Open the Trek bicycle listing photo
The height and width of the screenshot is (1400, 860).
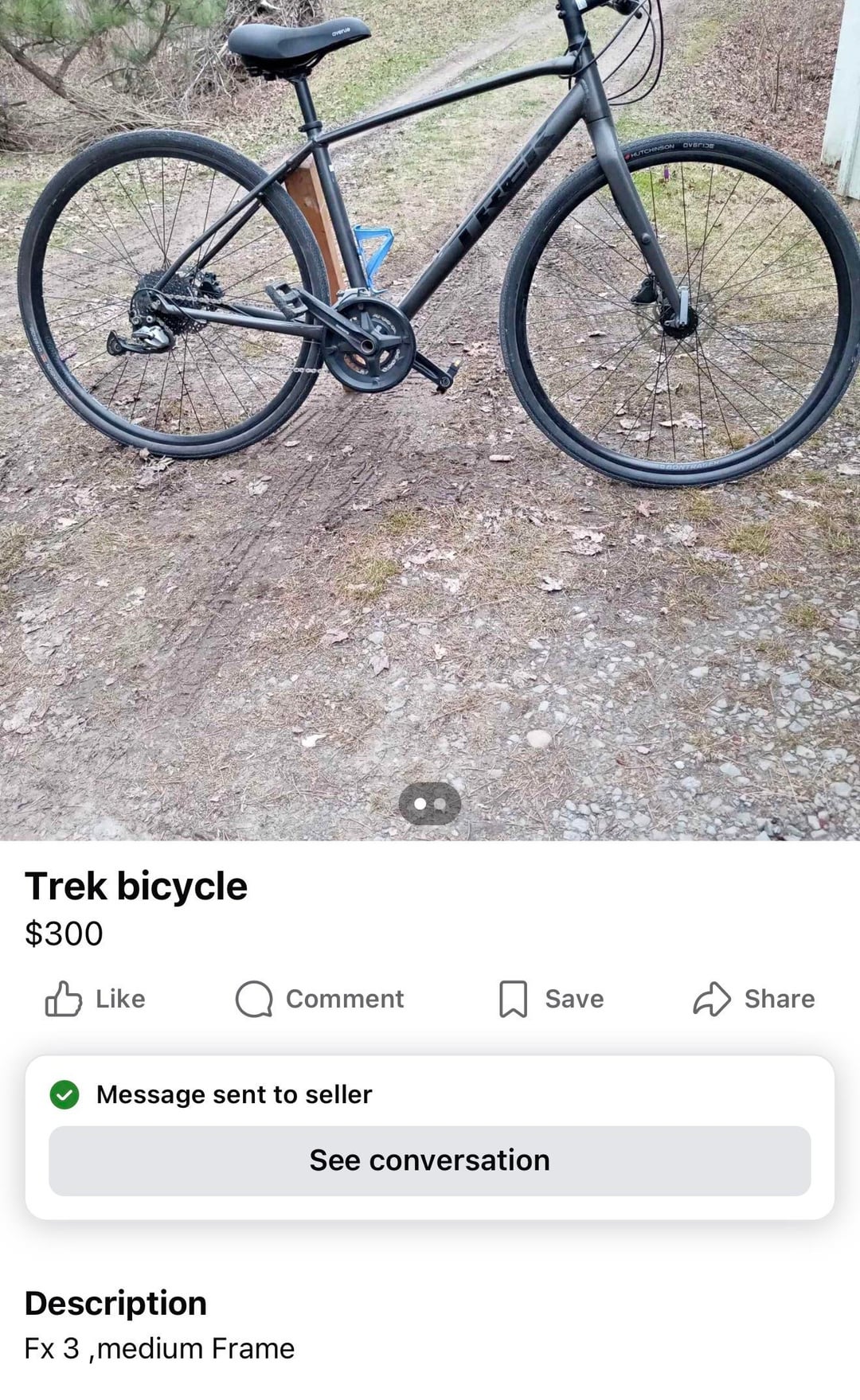tap(430, 398)
